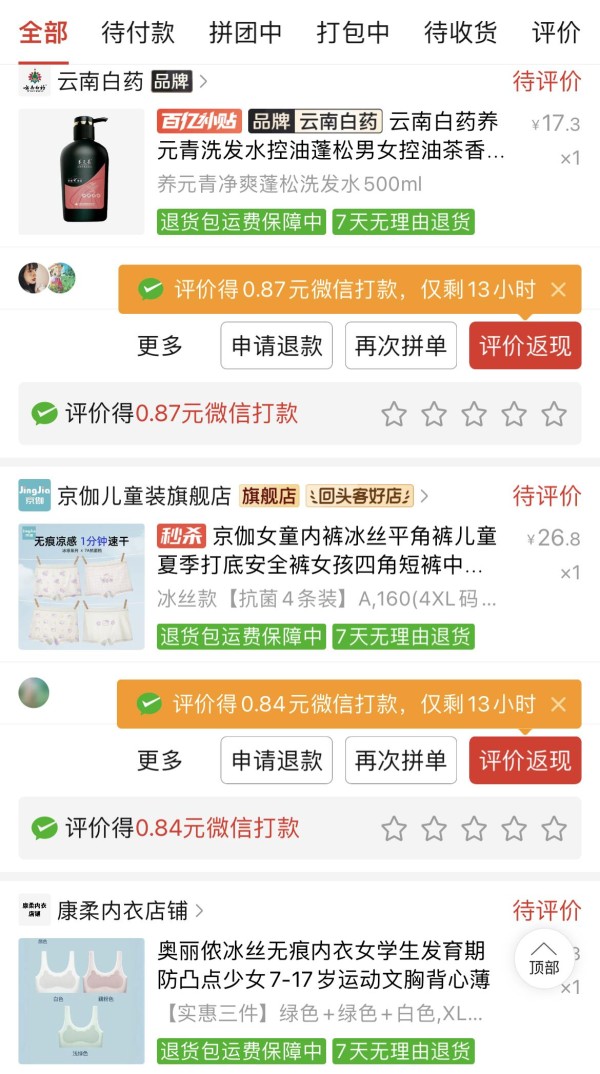Switch to the 待付款 tab
The image size is (600, 1074).
138,32
